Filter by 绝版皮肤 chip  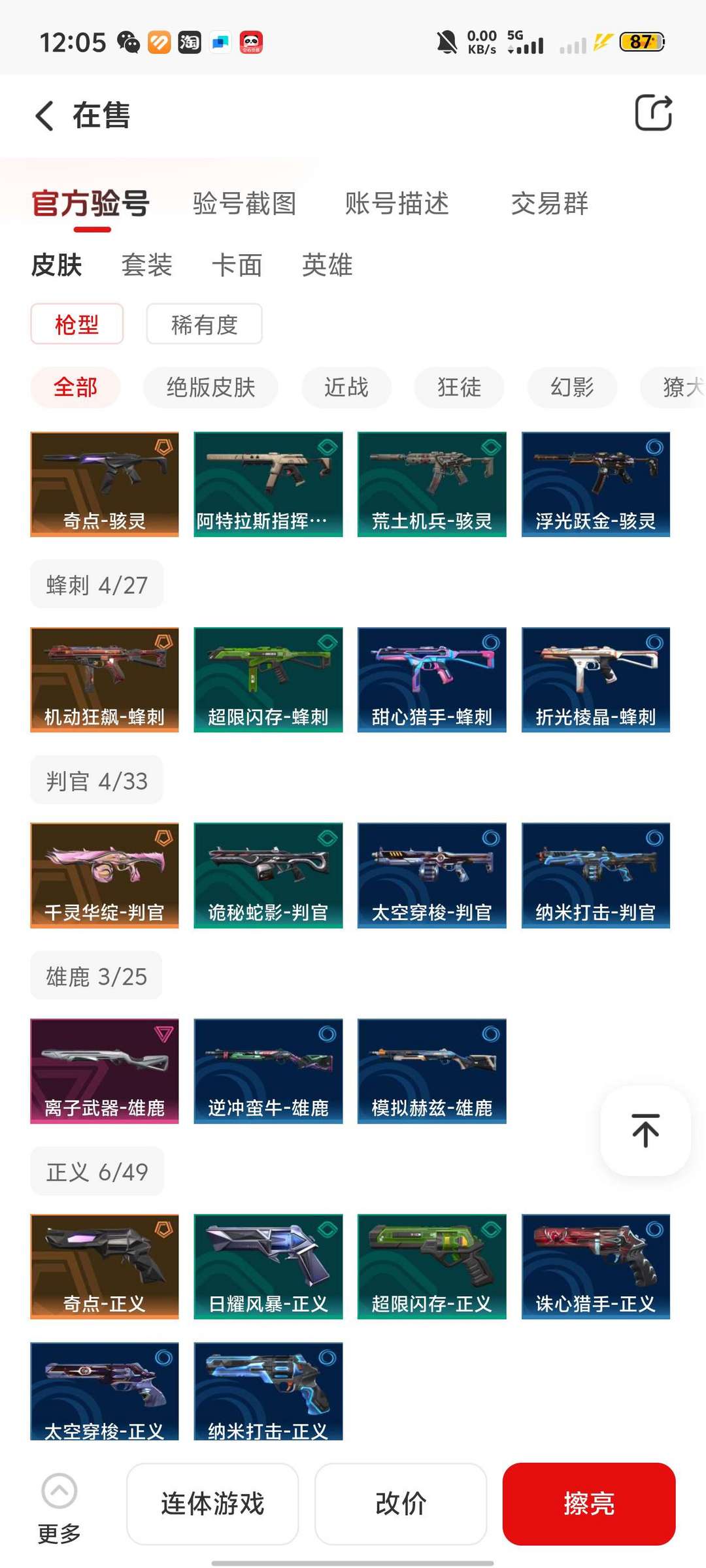(x=210, y=387)
